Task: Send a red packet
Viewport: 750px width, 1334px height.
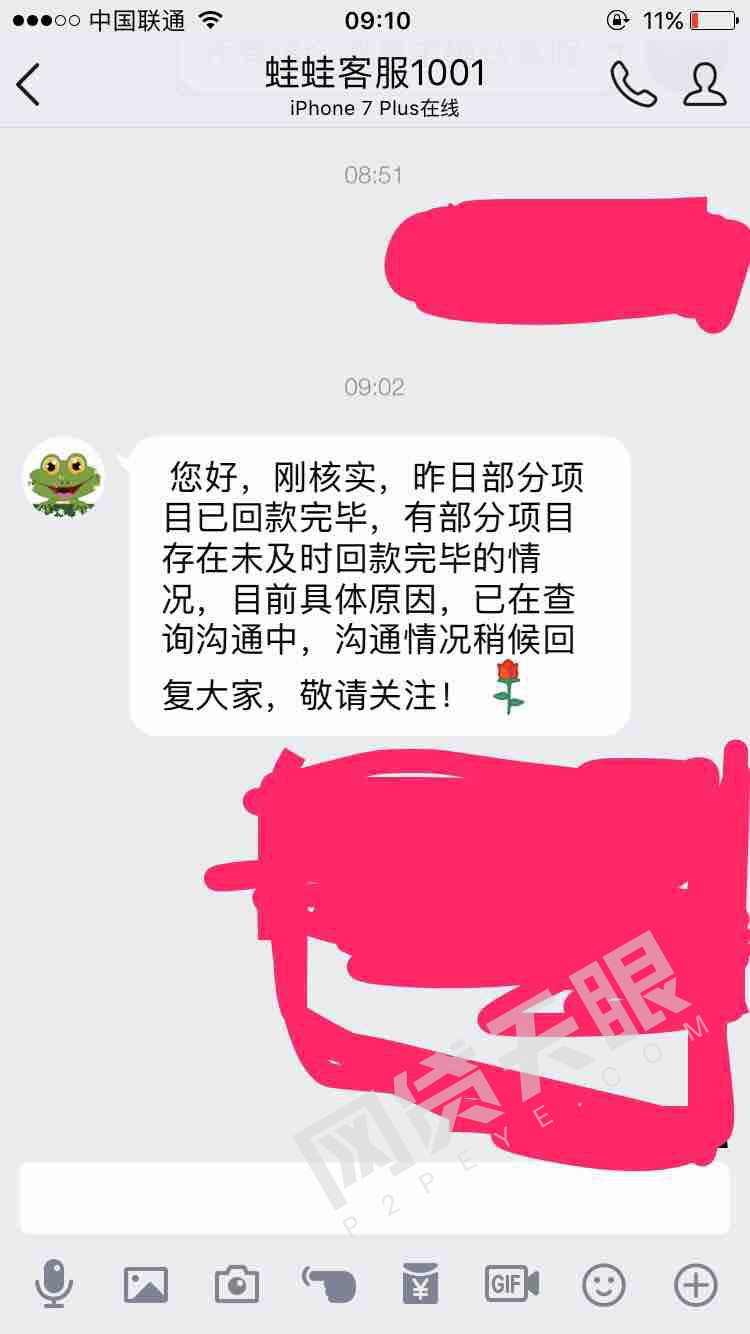Action: pos(420,1284)
